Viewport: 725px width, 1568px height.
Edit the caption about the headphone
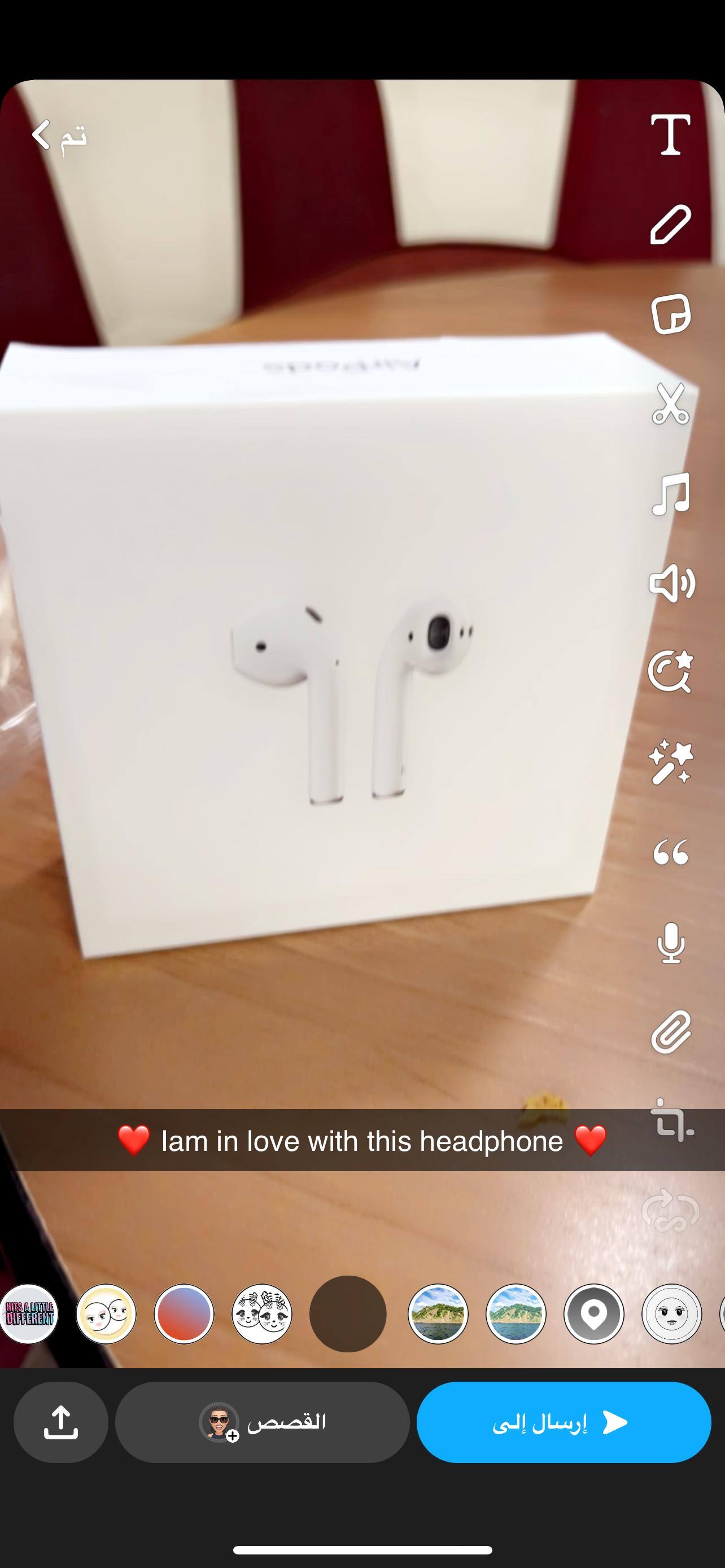coord(361,1141)
